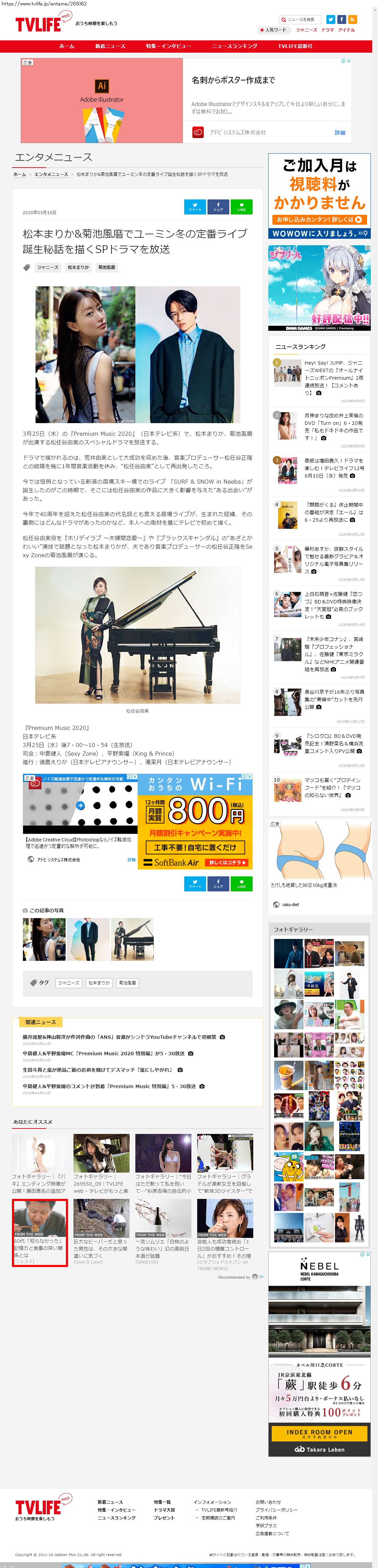Go to ホーム in the breadcrumb

click(x=19, y=174)
